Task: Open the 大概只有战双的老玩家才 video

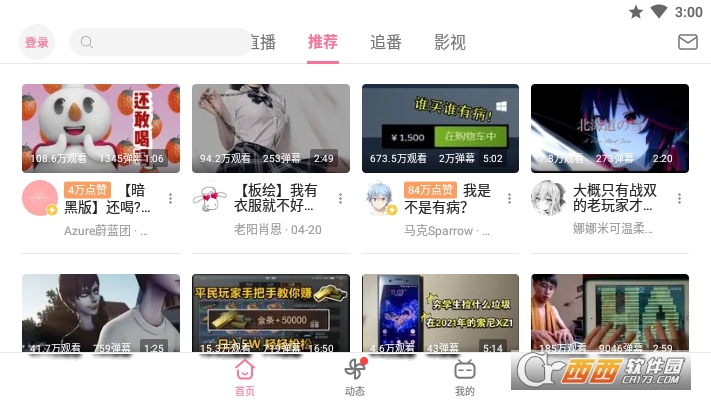Action: pos(610,128)
